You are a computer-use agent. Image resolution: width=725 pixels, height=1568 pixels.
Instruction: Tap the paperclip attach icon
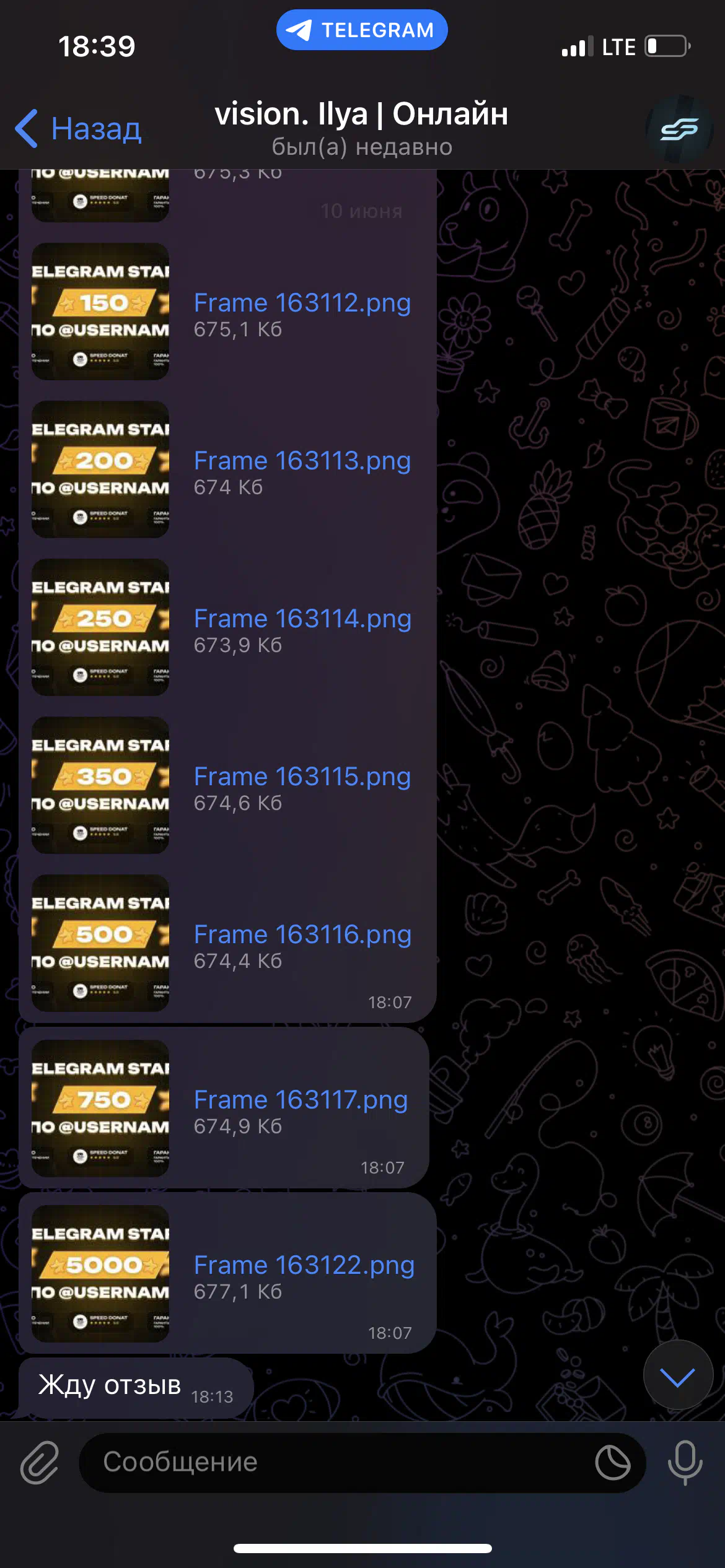tap(40, 1462)
